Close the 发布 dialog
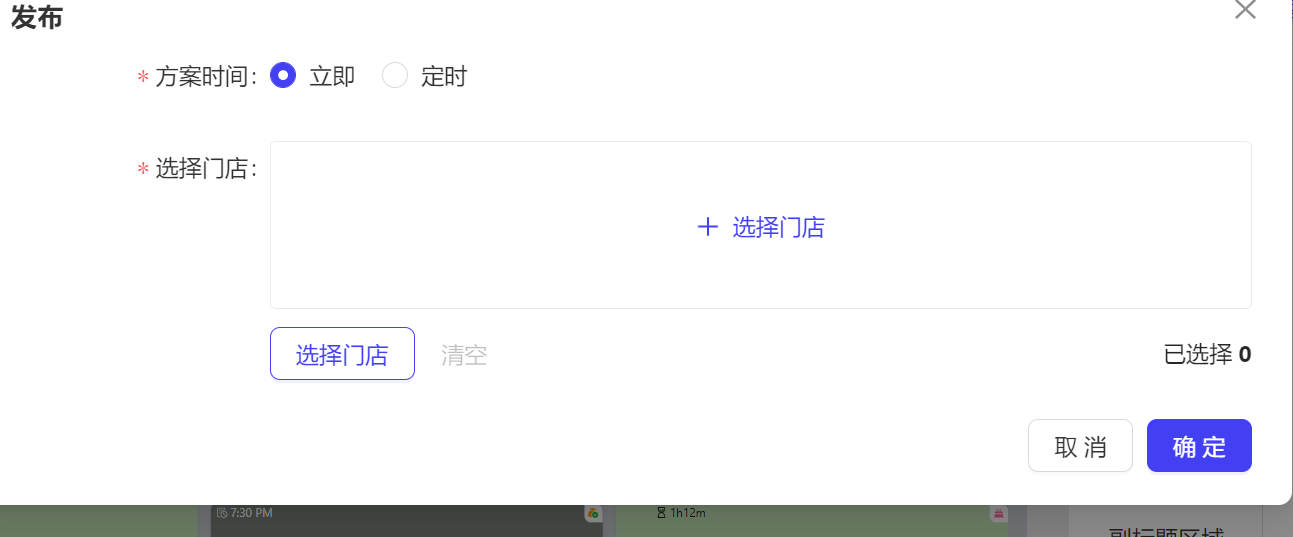Screen dimensions: 1293x537 (1245, 10)
